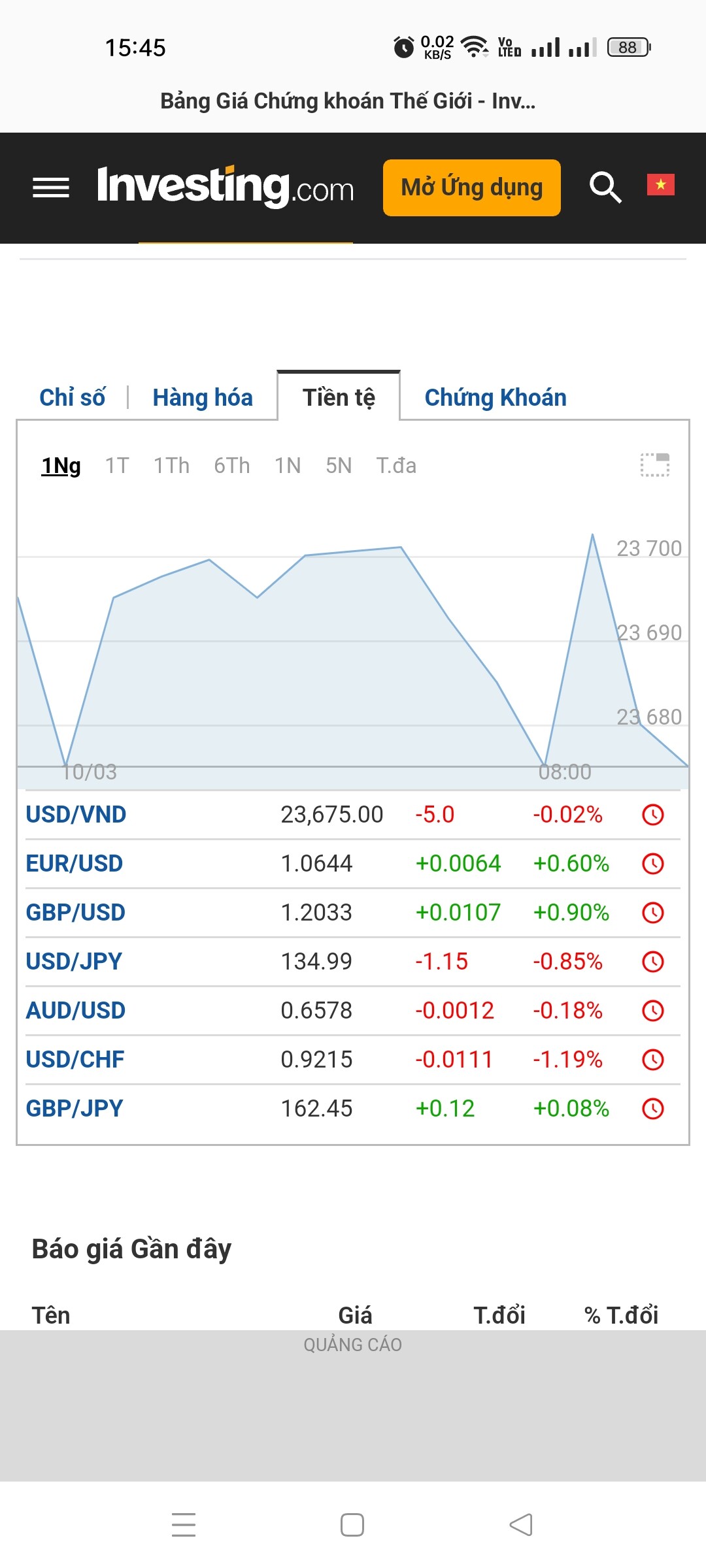This screenshot has height=1568, width=706.
Task: Open the USD/JPY currency pair
Action: pos(74,962)
